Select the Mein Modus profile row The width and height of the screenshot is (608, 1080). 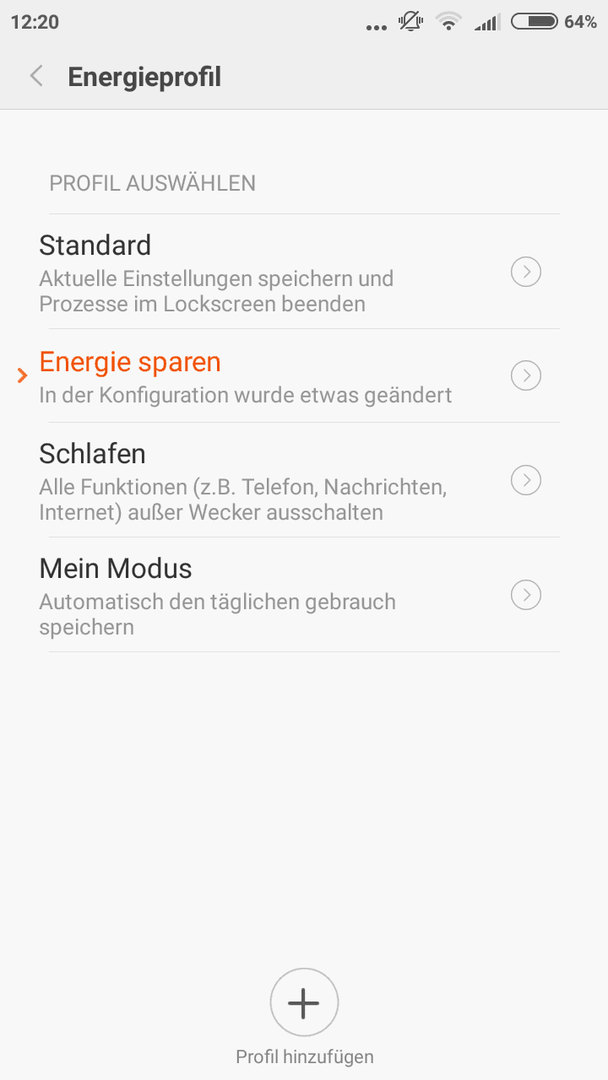[x=304, y=595]
